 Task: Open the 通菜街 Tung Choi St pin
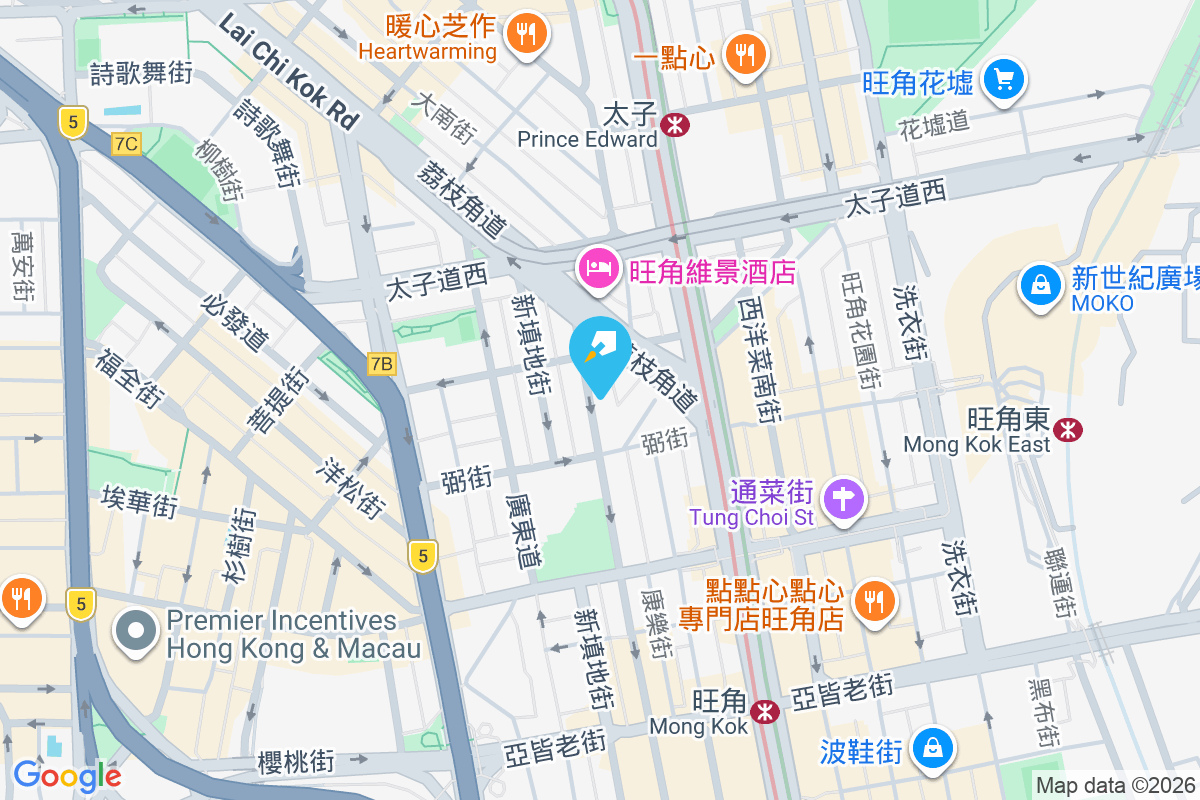pos(843,497)
